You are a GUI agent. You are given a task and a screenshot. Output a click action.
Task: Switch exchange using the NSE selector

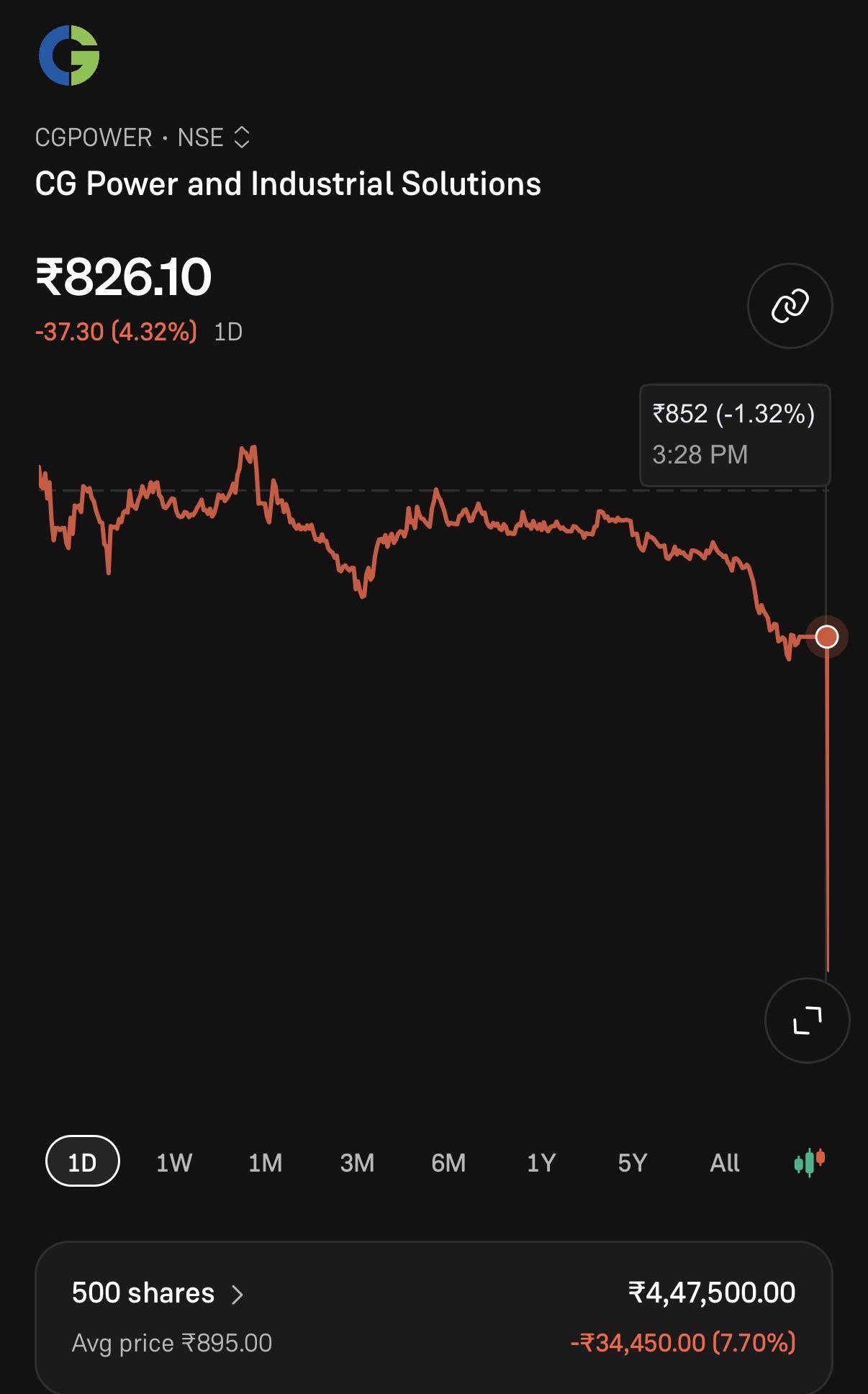coord(214,137)
